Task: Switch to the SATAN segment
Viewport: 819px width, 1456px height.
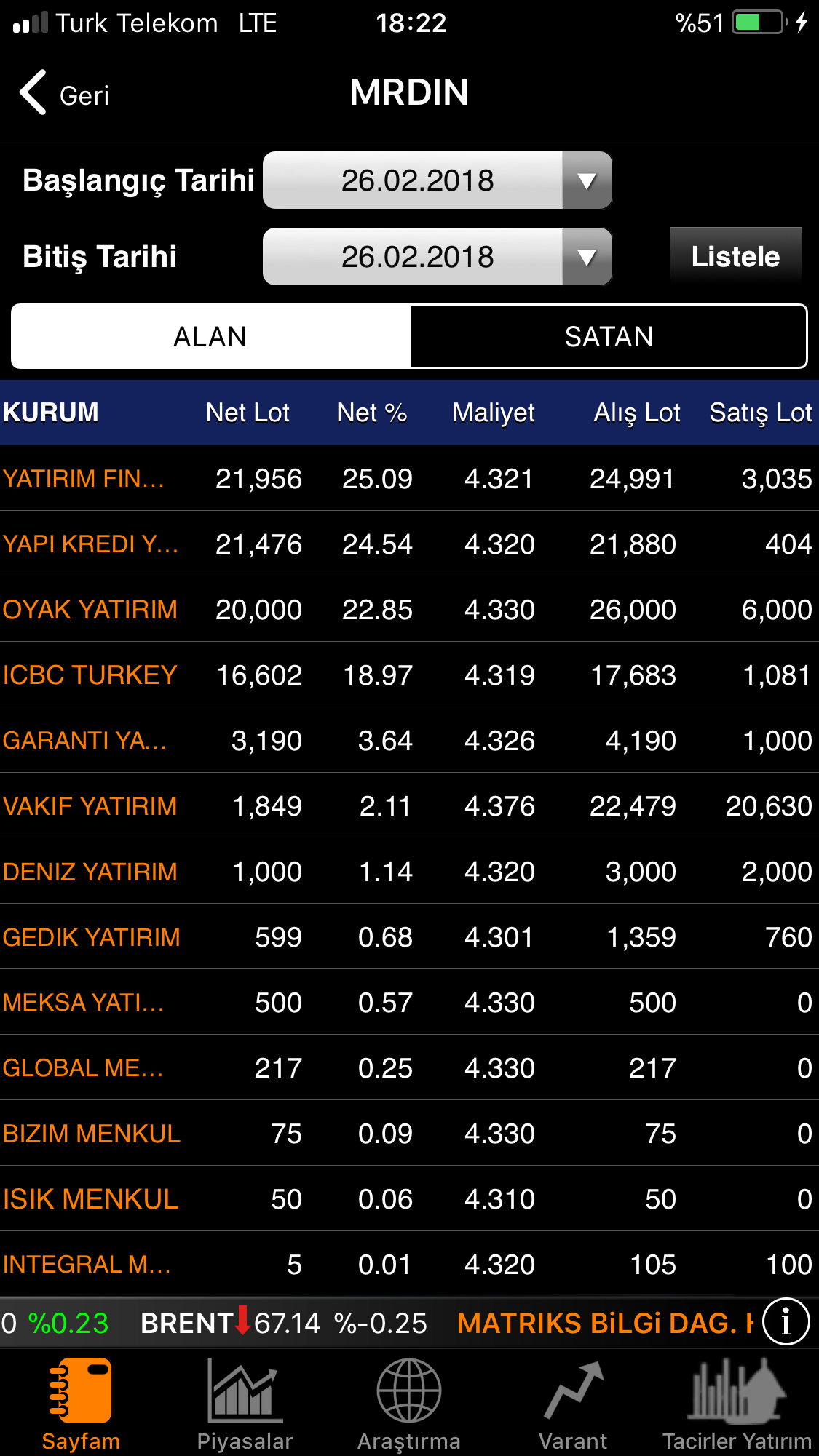Action: click(609, 337)
